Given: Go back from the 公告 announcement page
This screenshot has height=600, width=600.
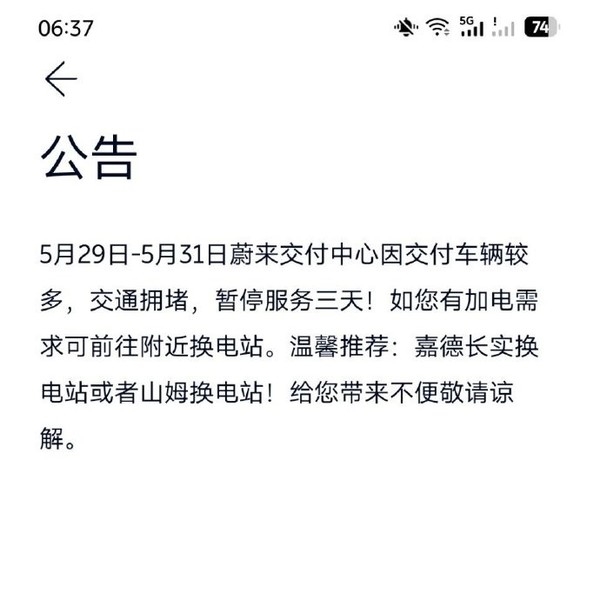Looking at the screenshot, I should click(61, 80).
